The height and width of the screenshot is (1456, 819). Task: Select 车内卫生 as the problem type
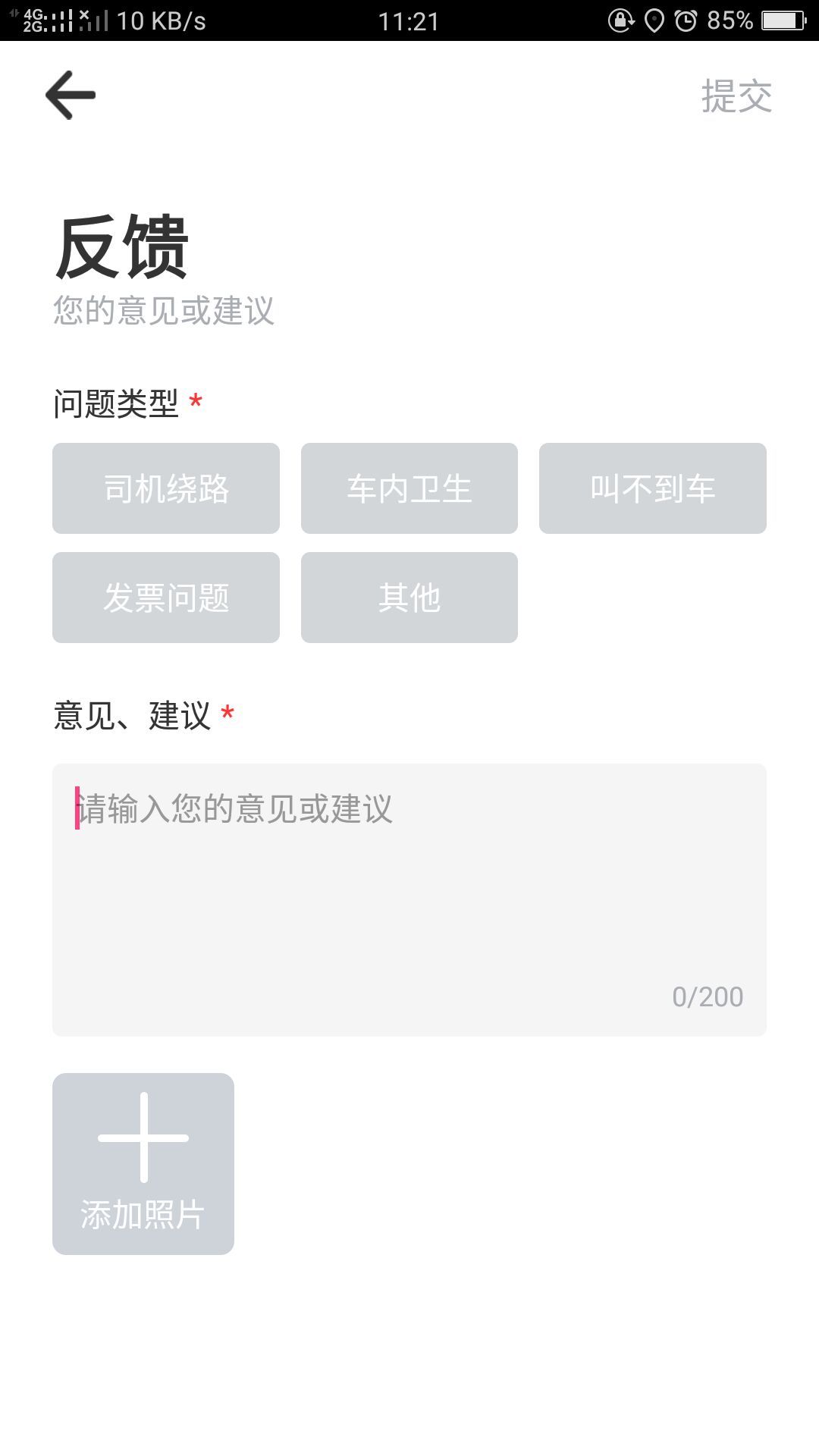tap(409, 488)
